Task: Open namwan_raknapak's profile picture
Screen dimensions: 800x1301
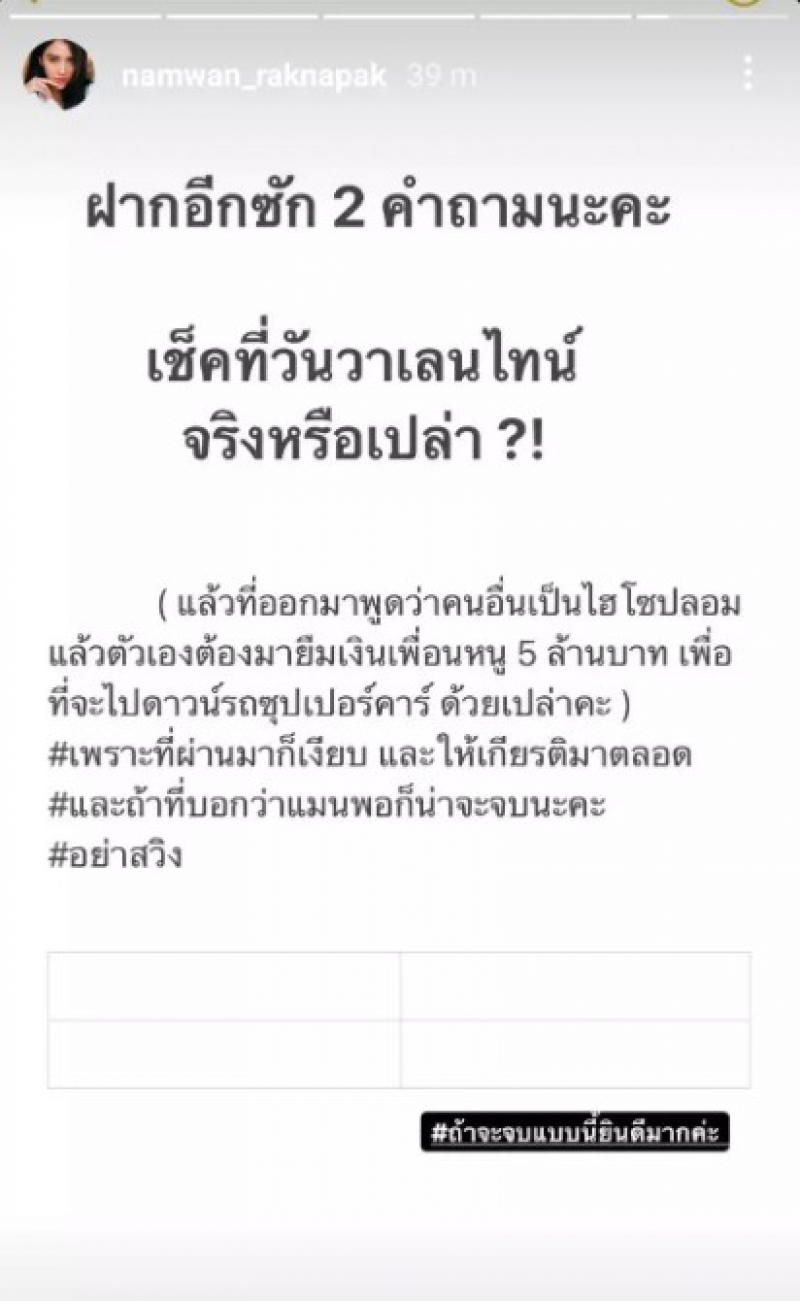Action: [x=58, y=75]
